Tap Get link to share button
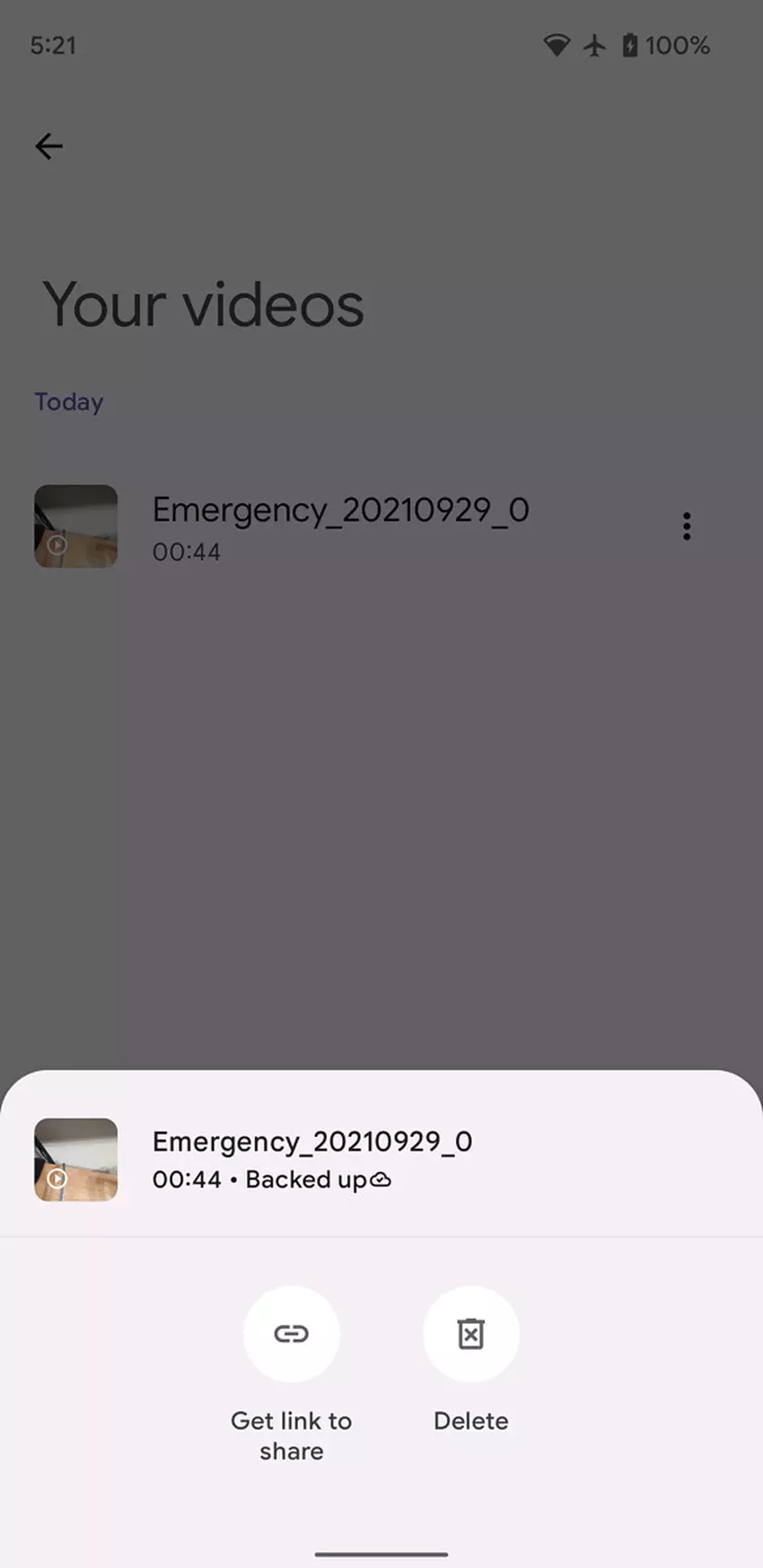763x1568 pixels. point(291,1334)
